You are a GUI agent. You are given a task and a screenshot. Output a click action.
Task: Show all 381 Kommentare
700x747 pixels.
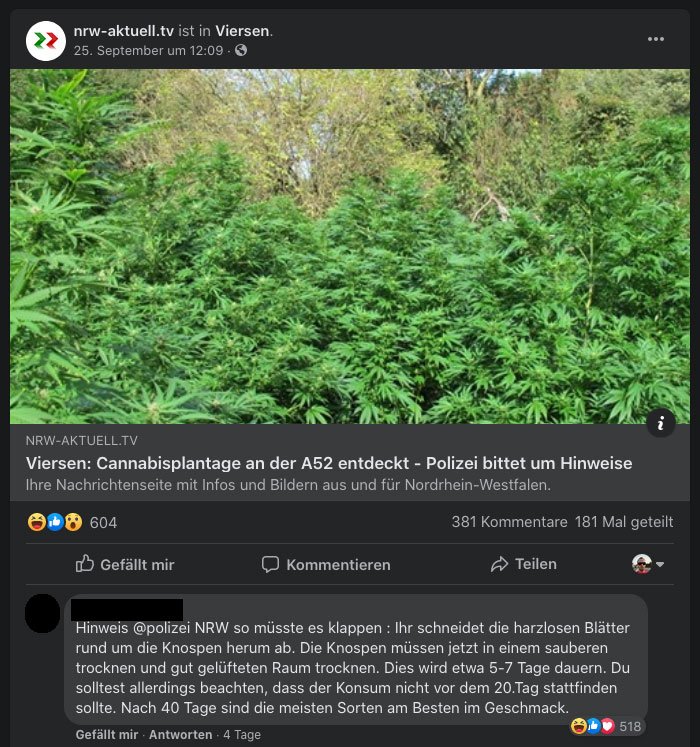click(x=509, y=522)
